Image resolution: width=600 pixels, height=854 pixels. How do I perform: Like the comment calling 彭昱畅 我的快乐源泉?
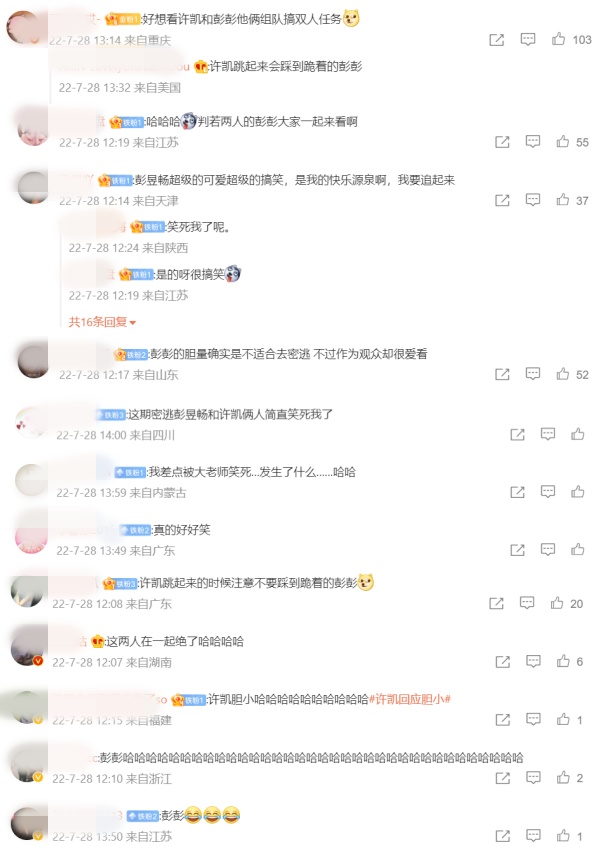point(559,201)
